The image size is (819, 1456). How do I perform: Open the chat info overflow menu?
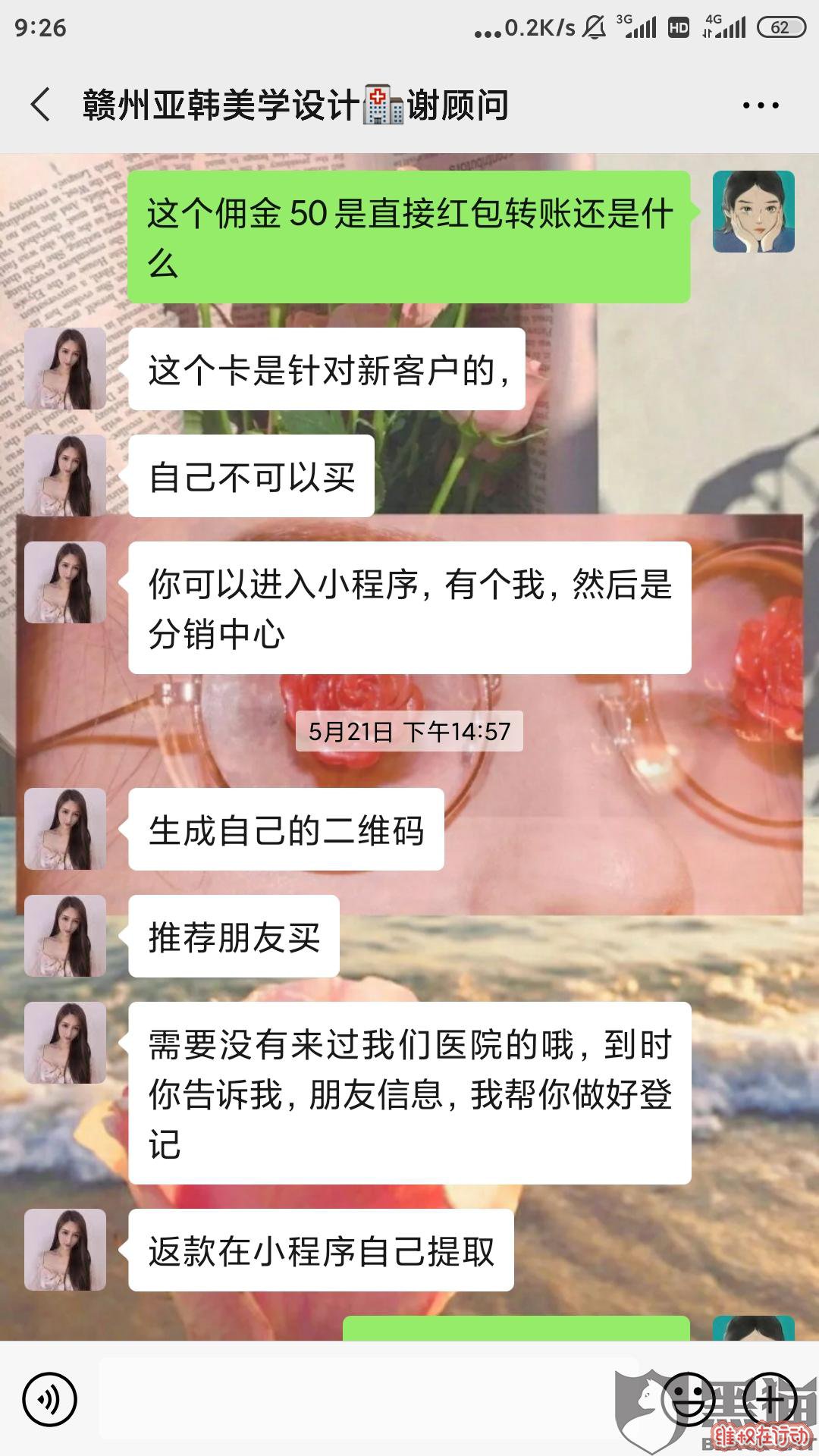click(761, 105)
